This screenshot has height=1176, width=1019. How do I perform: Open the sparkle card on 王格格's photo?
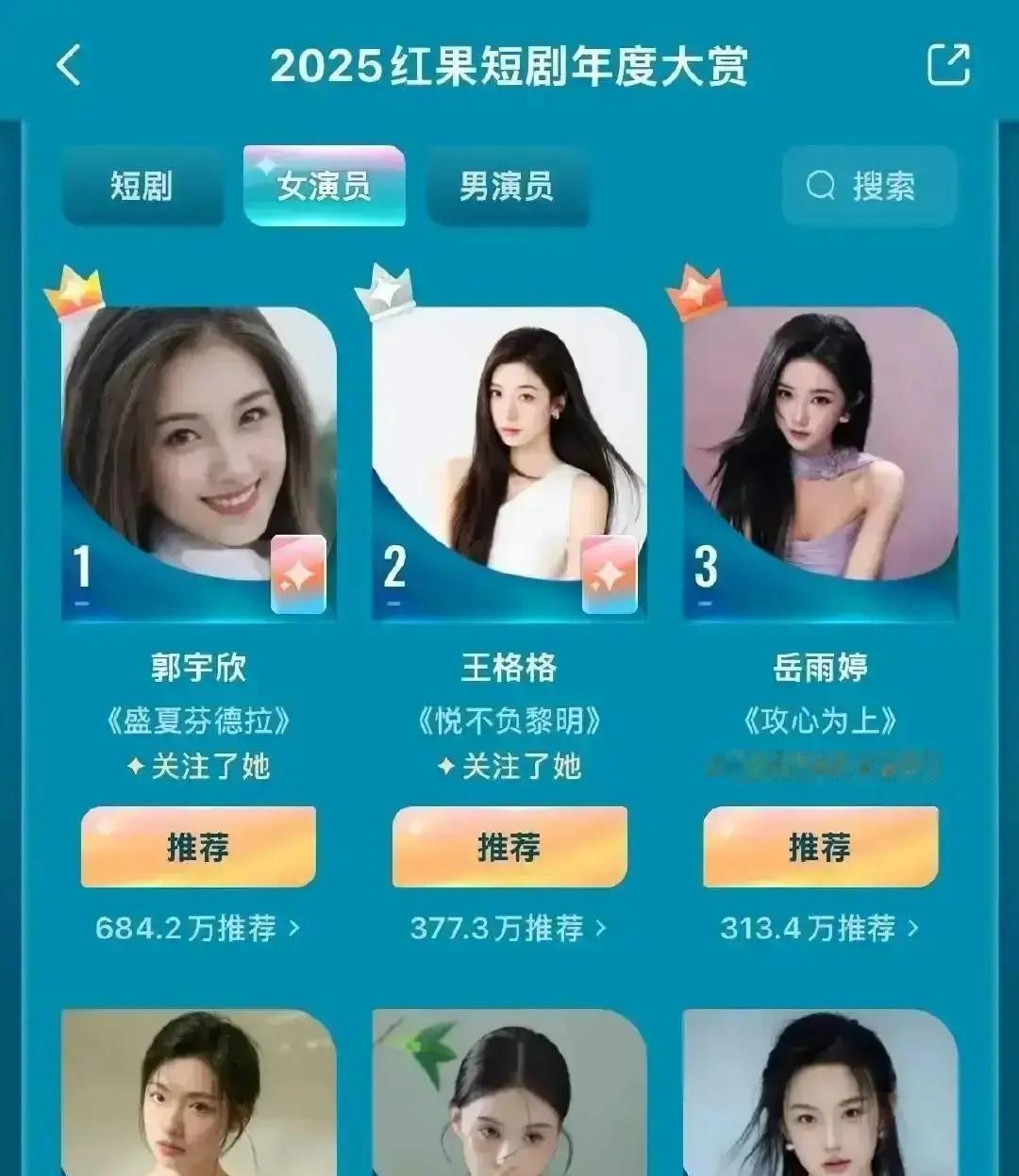pos(610,573)
